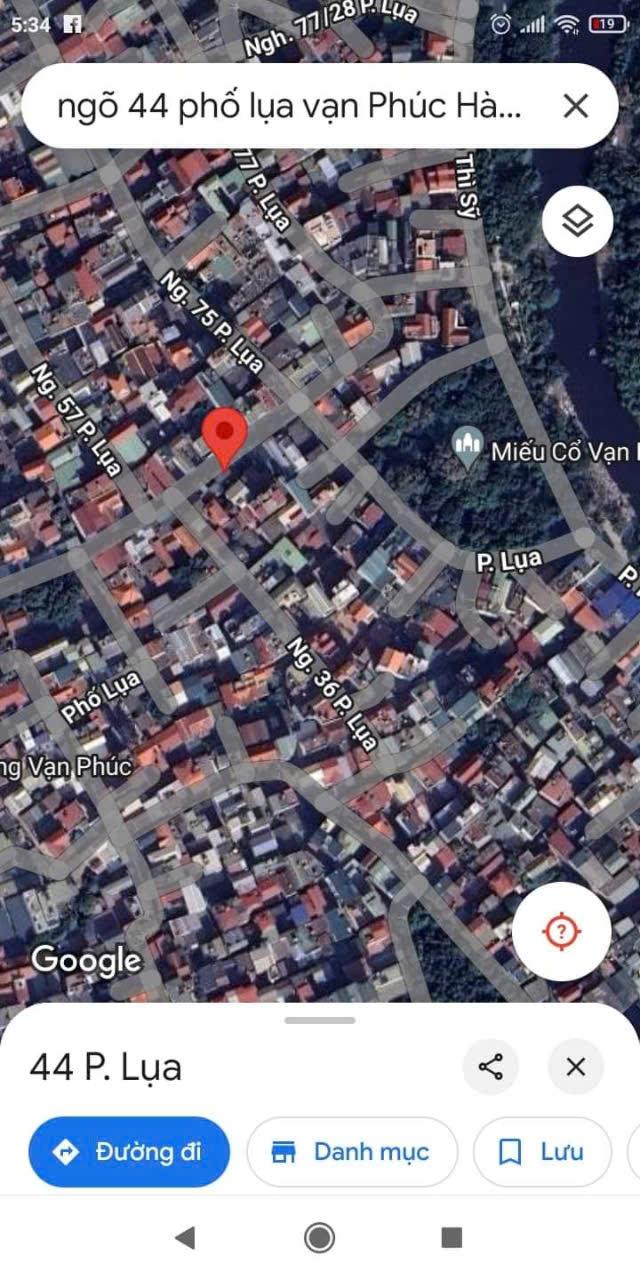Close the 44 P. Lụa place sheet
The width and height of the screenshot is (640, 1280).
(x=576, y=1066)
